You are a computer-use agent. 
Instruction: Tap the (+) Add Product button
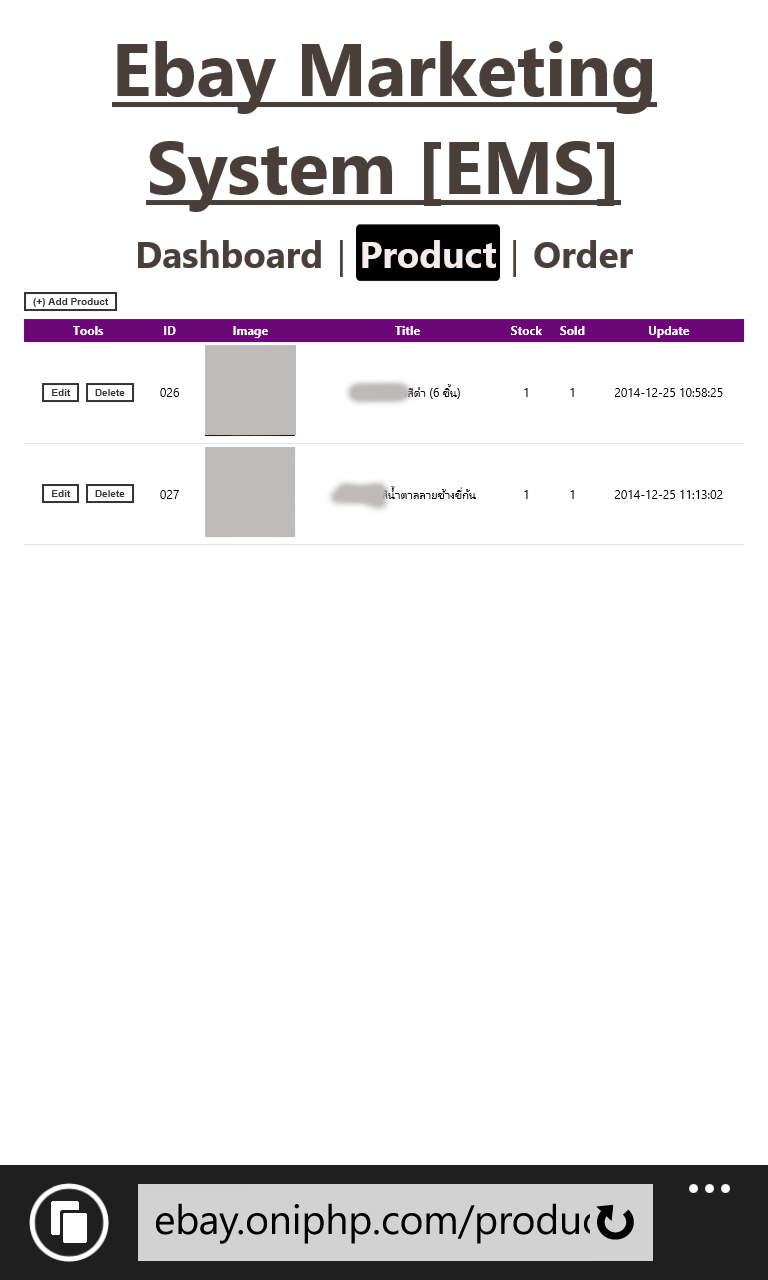[70, 302]
